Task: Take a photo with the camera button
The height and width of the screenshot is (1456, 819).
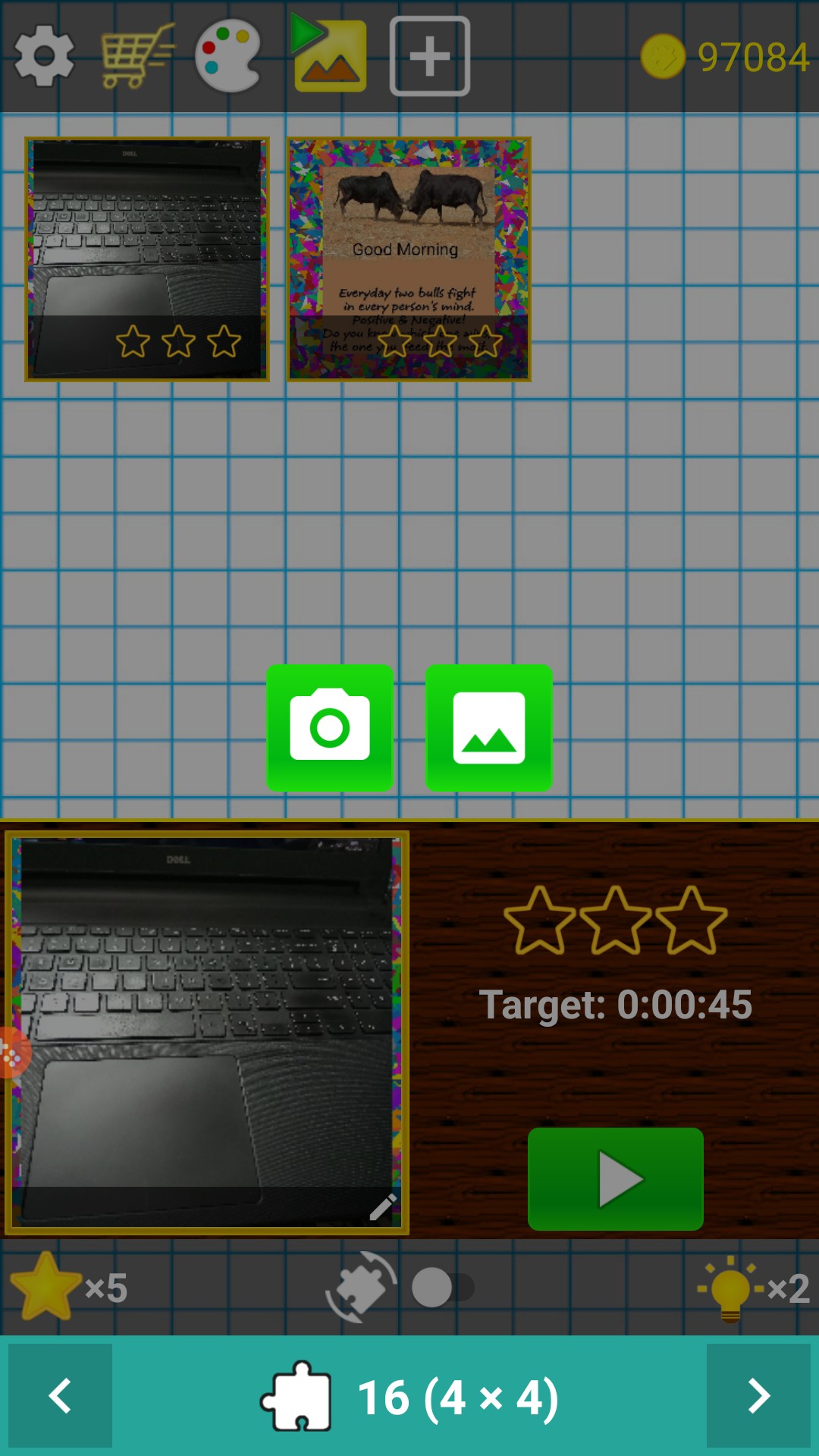Action: 330,727
